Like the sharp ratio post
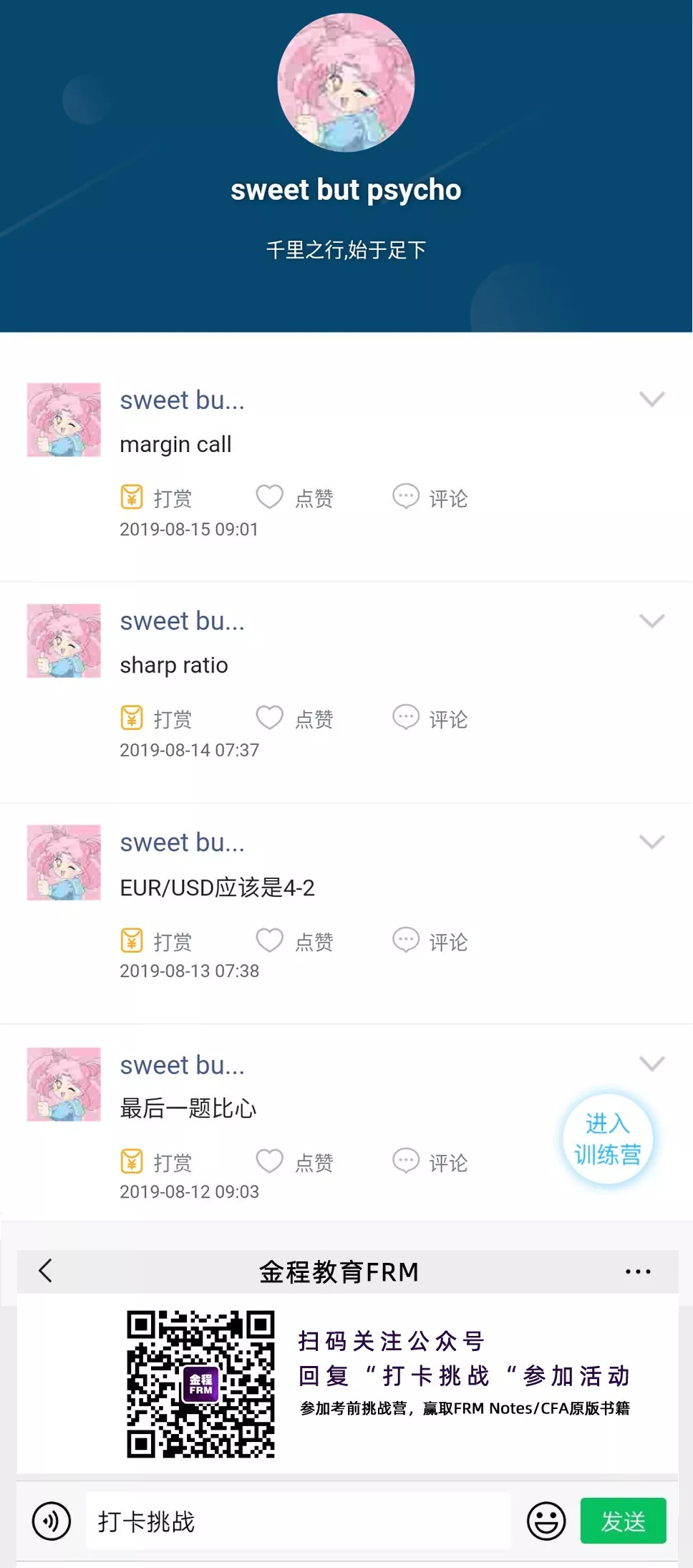The image size is (693, 1568). [x=294, y=718]
